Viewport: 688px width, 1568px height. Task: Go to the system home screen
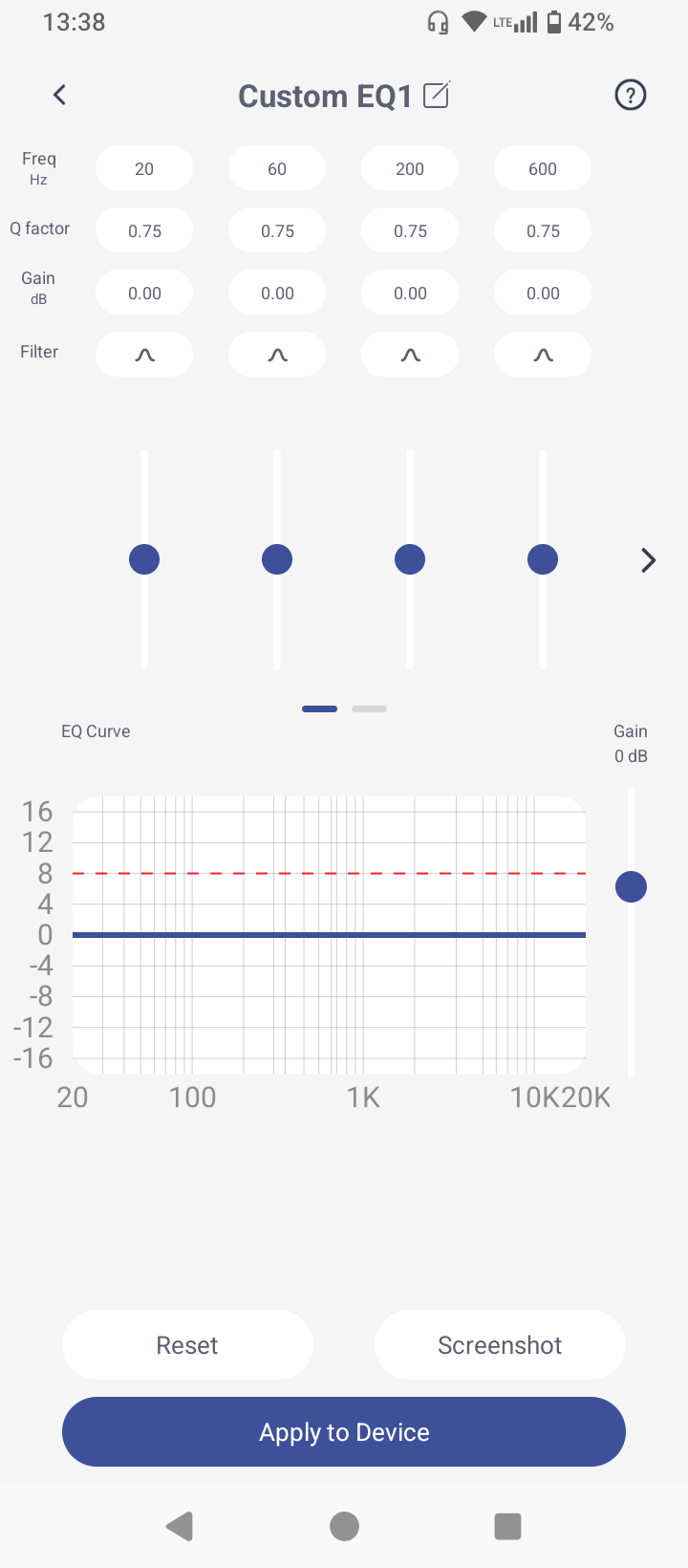pyautogui.click(x=344, y=1526)
